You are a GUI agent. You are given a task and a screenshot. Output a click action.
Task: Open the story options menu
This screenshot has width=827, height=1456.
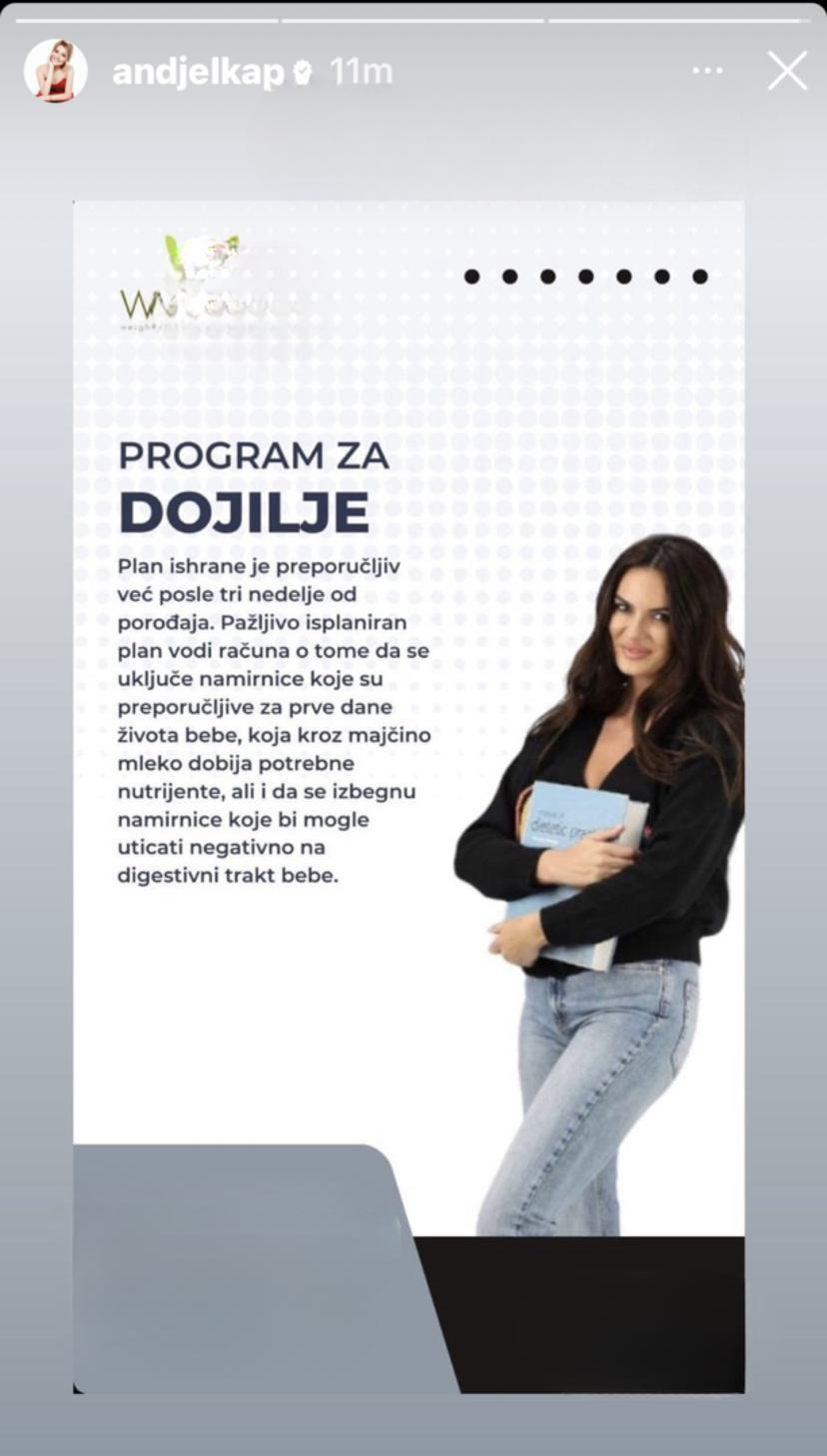point(707,72)
